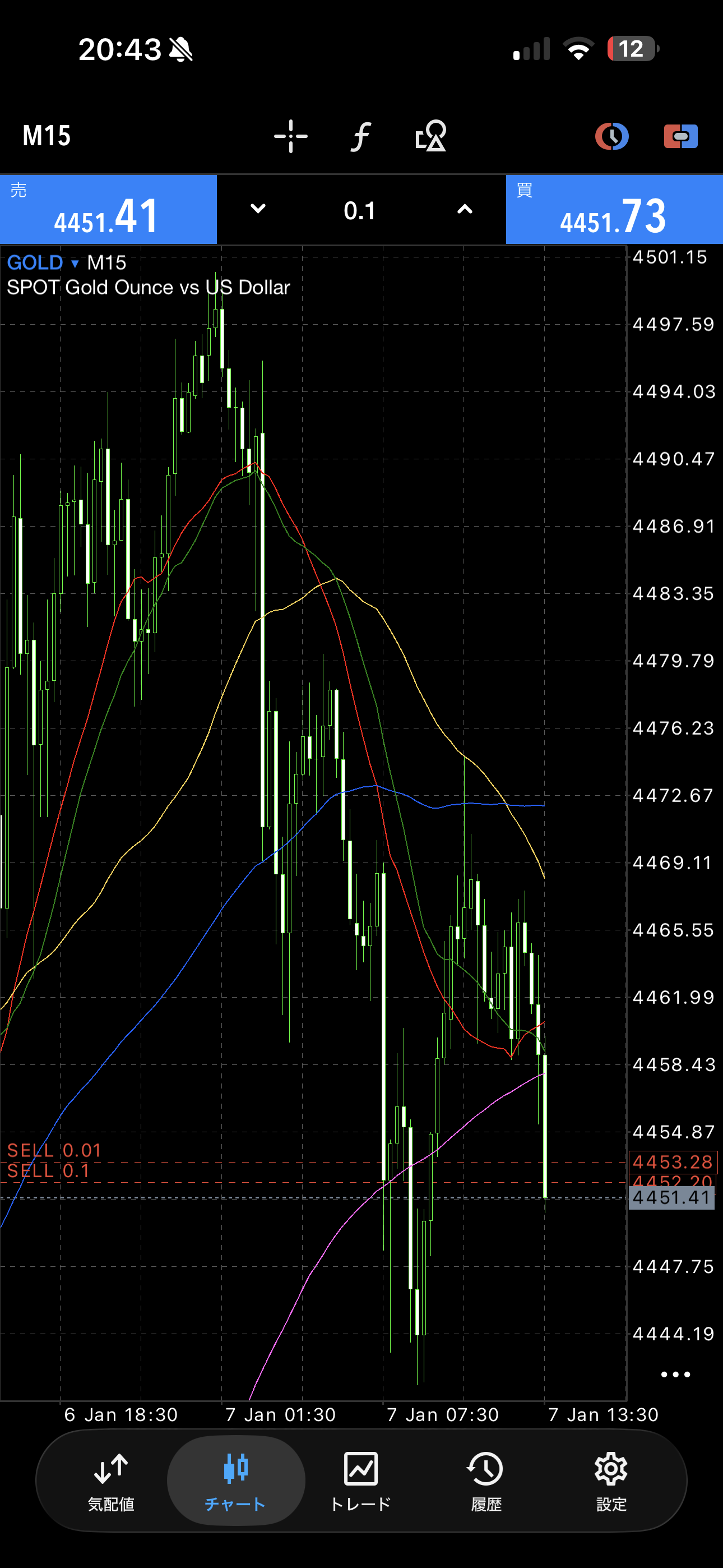The height and width of the screenshot is (1568, 723).
Task: Increase the lot volume
Action: (x=465, y=209)
